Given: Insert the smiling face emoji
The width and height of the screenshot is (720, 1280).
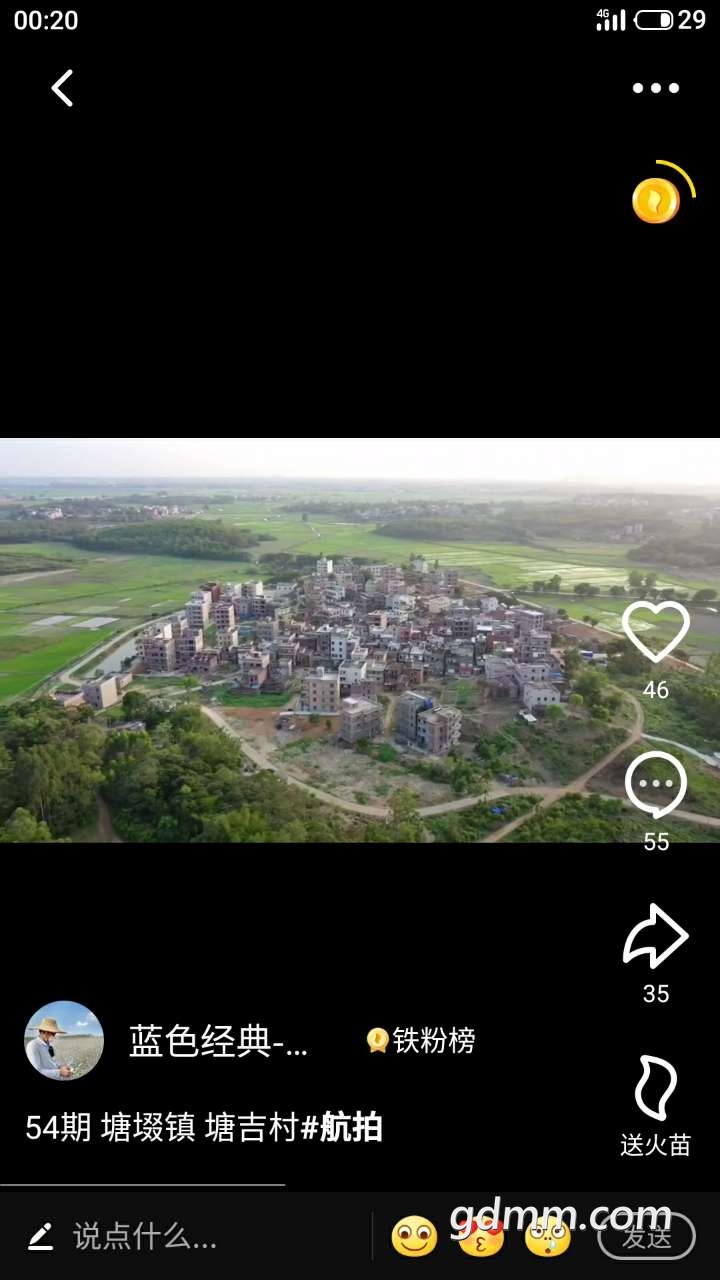Looking at the screenshot, I should point(414,1237).
